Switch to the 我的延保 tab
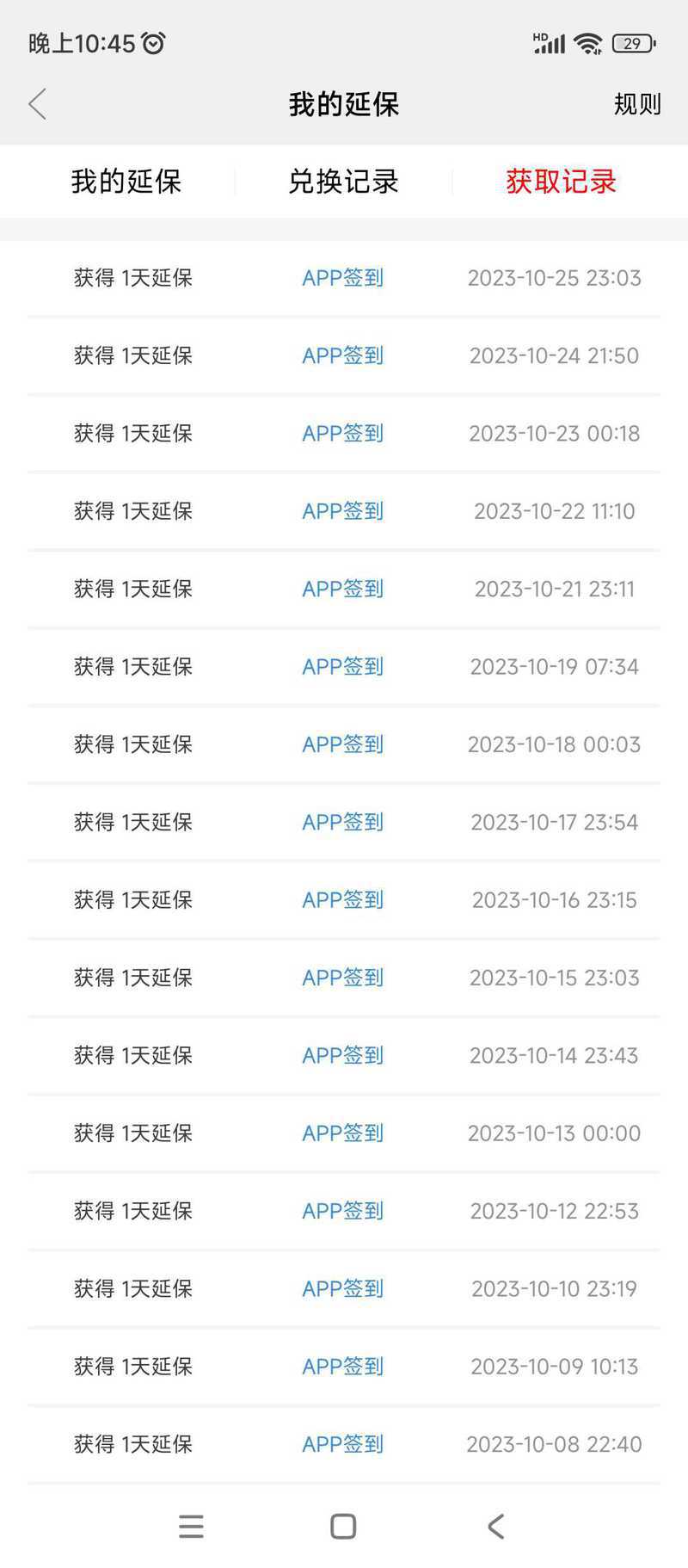 click(126, 182)
